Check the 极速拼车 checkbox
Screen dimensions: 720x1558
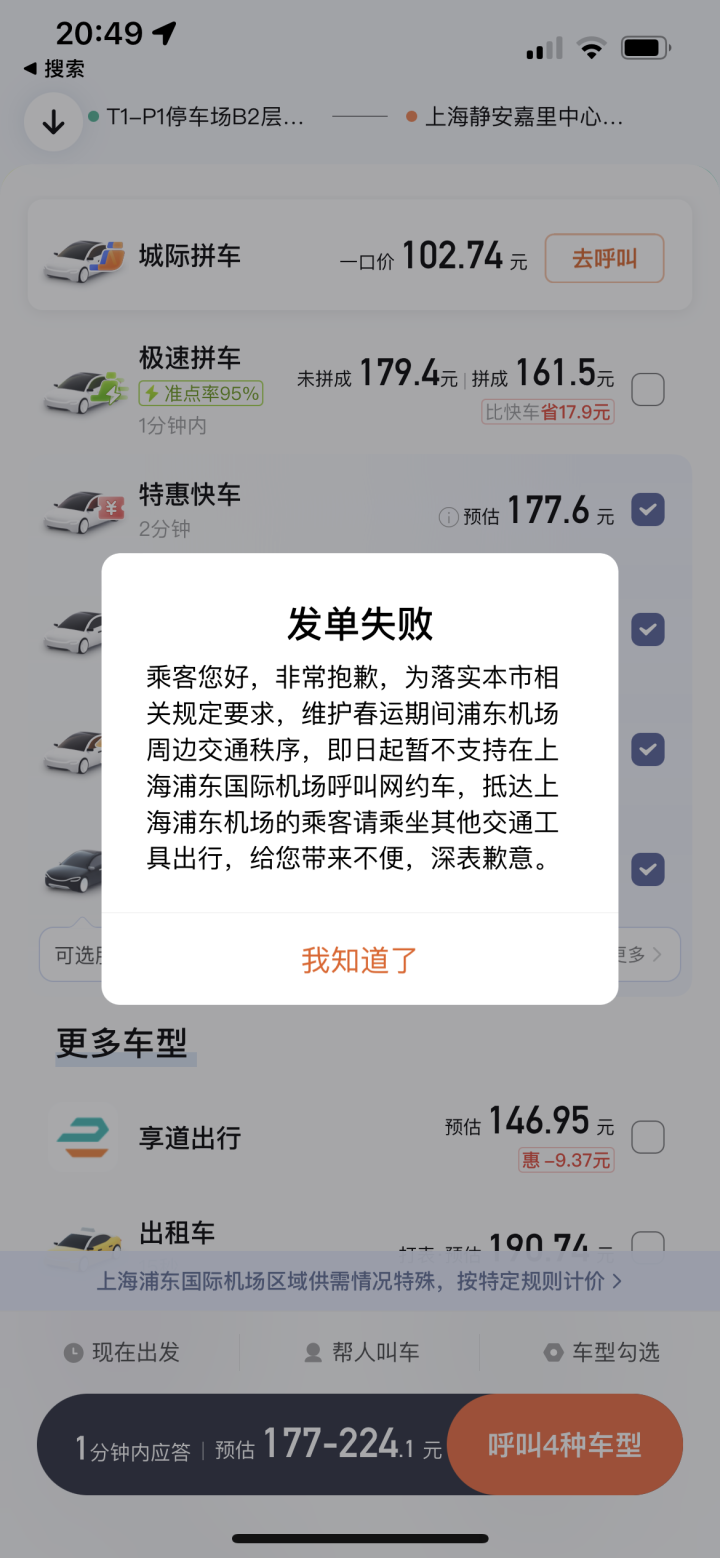(x=648, y=389)
